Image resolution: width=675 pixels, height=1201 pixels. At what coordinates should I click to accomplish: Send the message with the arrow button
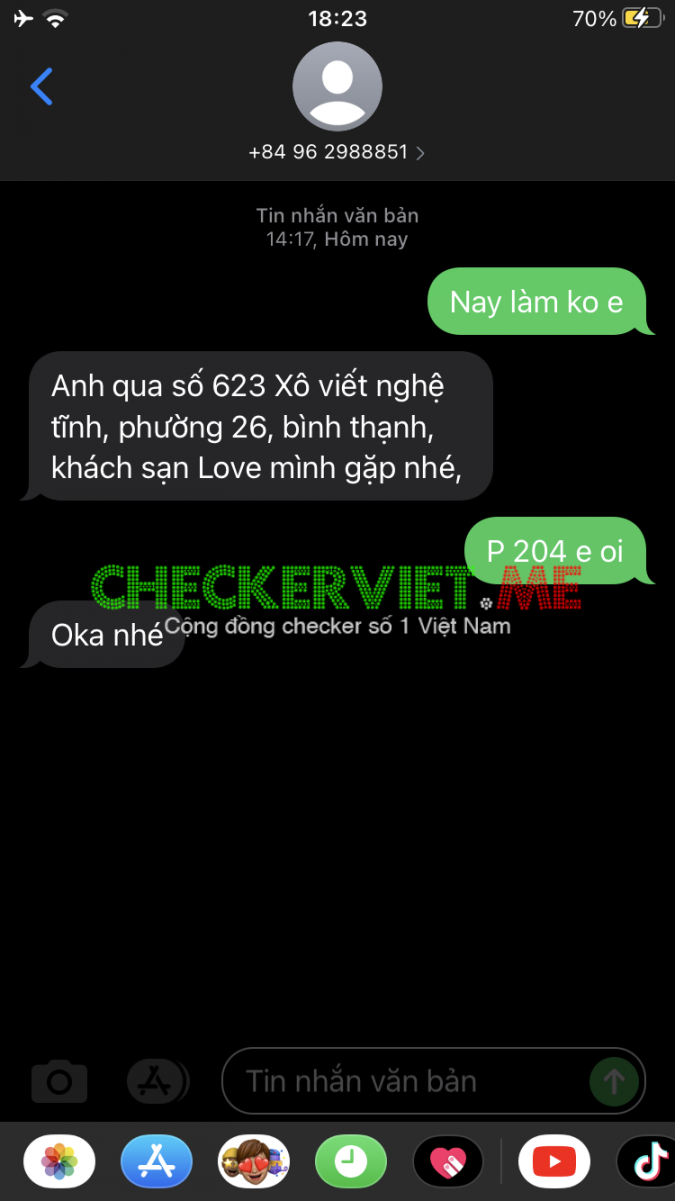614,1081
